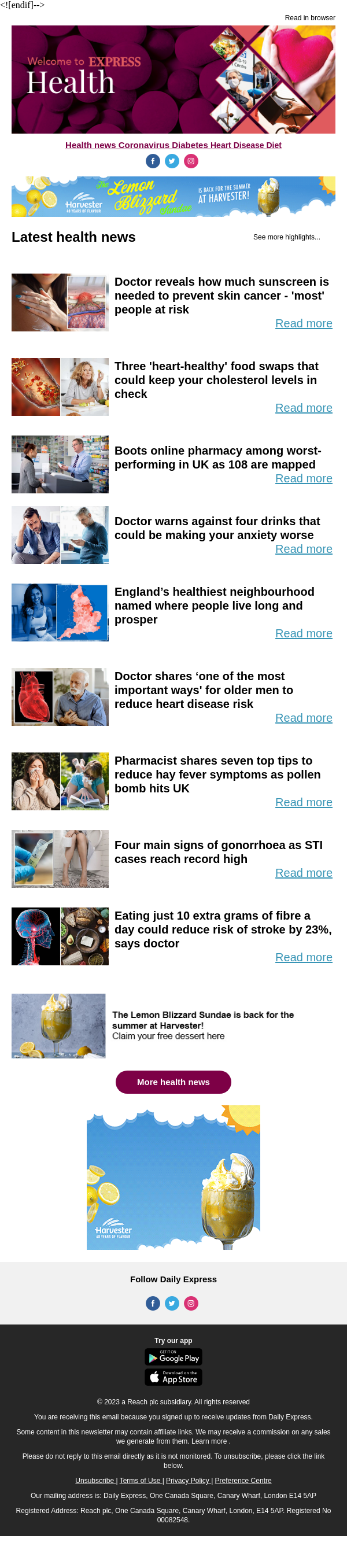Read more on fibre and stroke risk

click(303, 957)
